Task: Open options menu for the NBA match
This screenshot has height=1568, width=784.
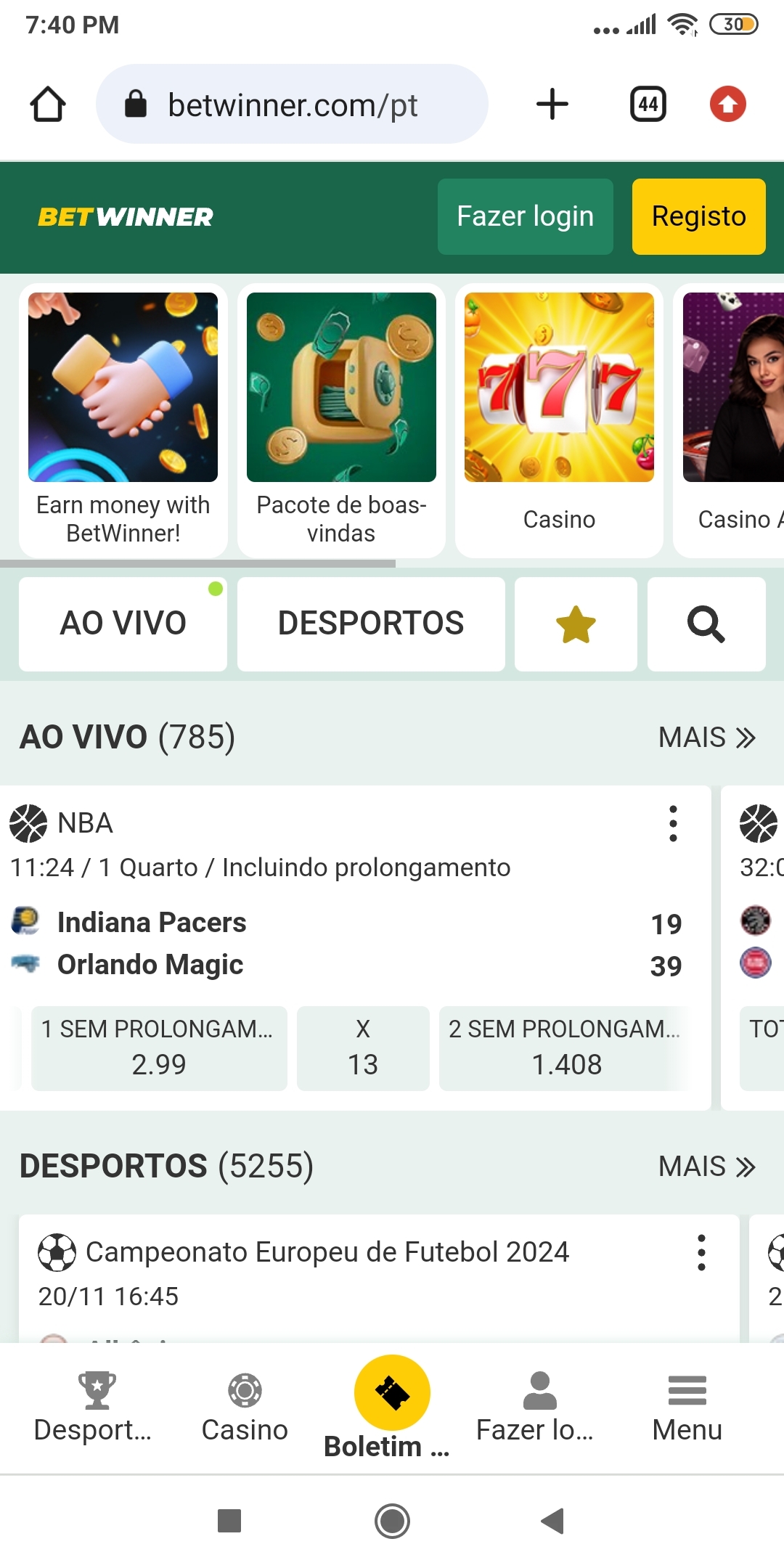Action: tap(673, 824)
